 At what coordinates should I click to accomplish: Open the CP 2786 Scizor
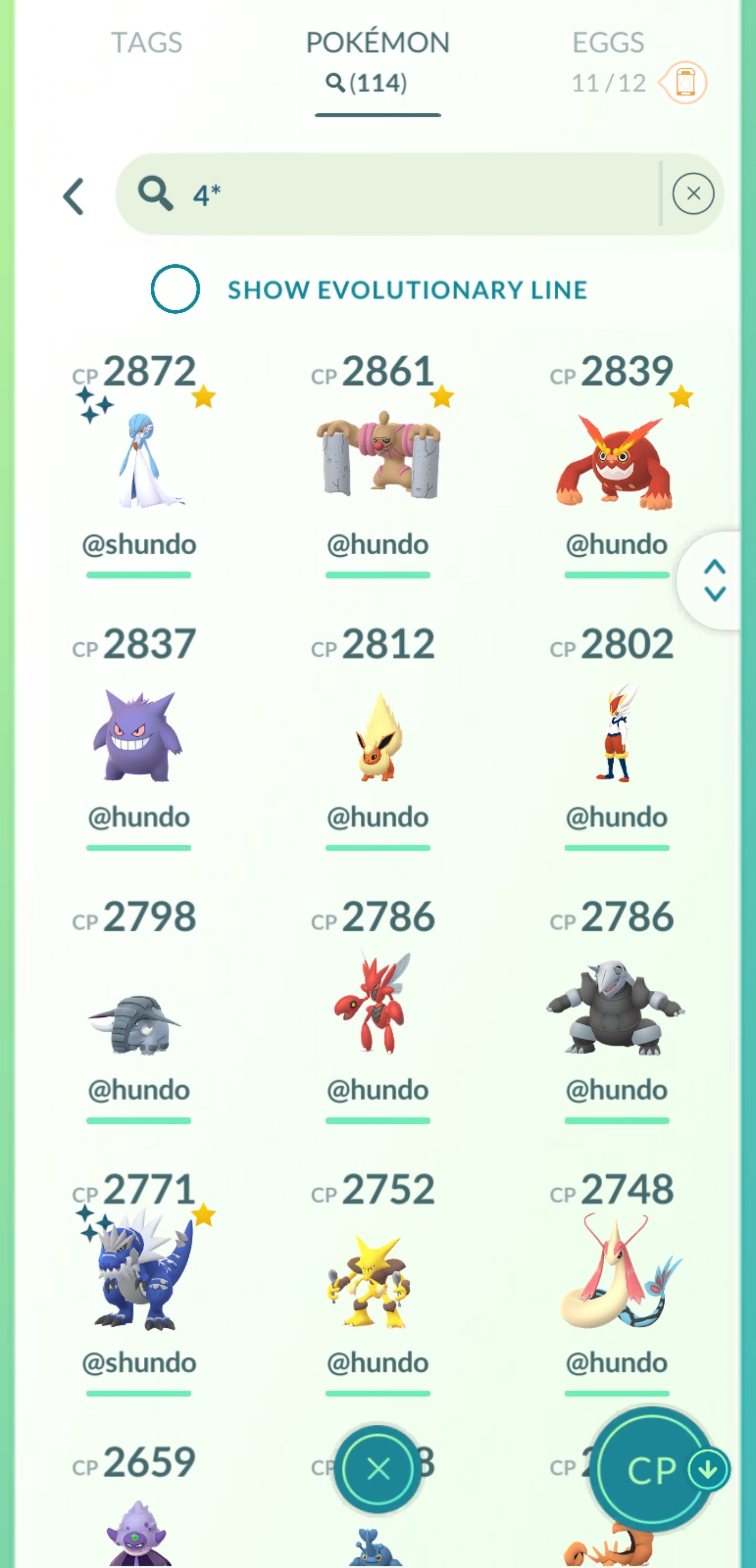point(377,1009)
